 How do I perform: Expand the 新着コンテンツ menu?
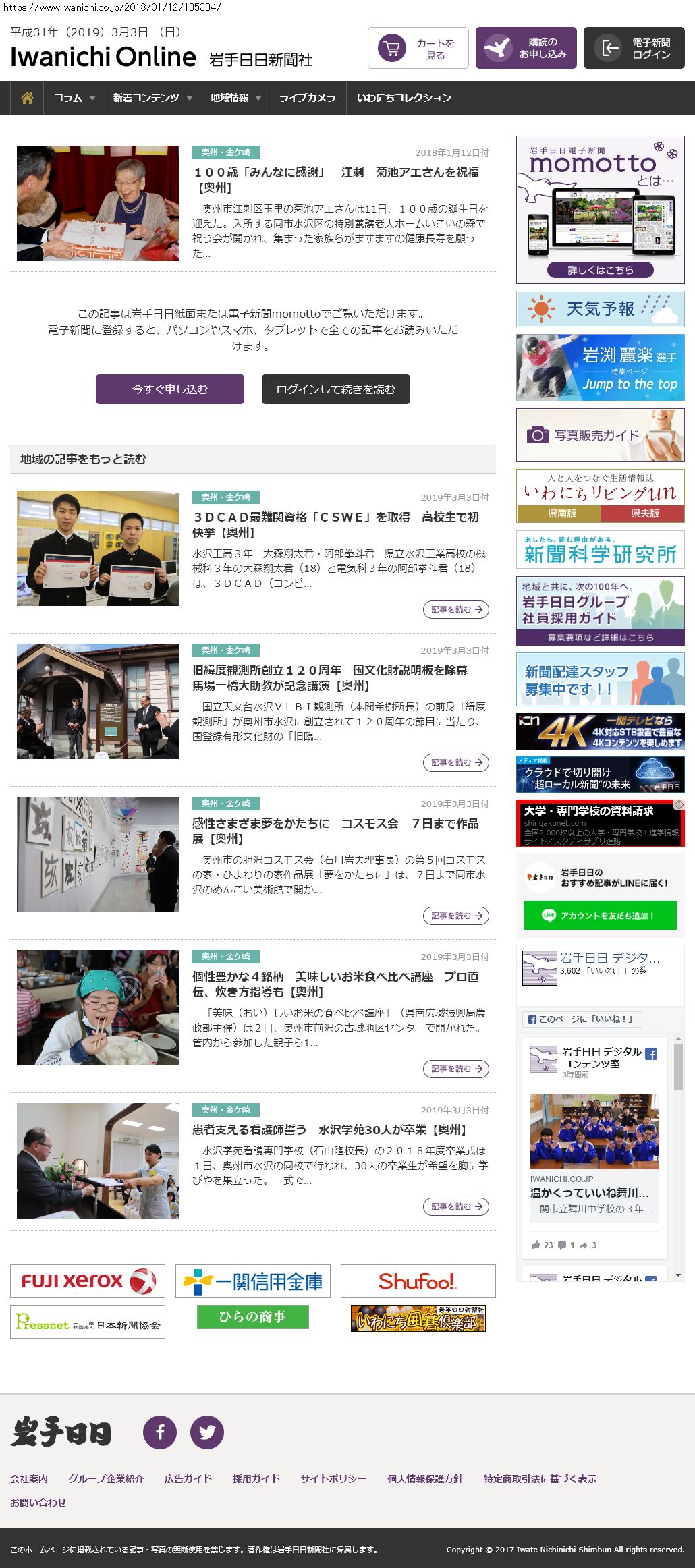pyautogui.click(x=152, y=98)
